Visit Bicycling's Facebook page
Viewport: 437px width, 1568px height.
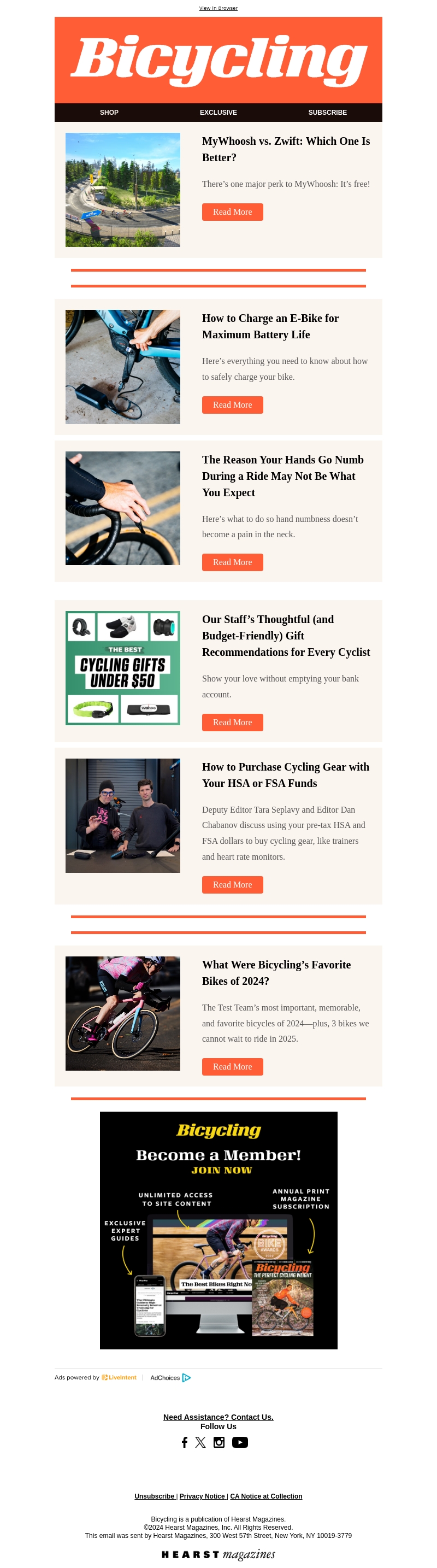185,1442
